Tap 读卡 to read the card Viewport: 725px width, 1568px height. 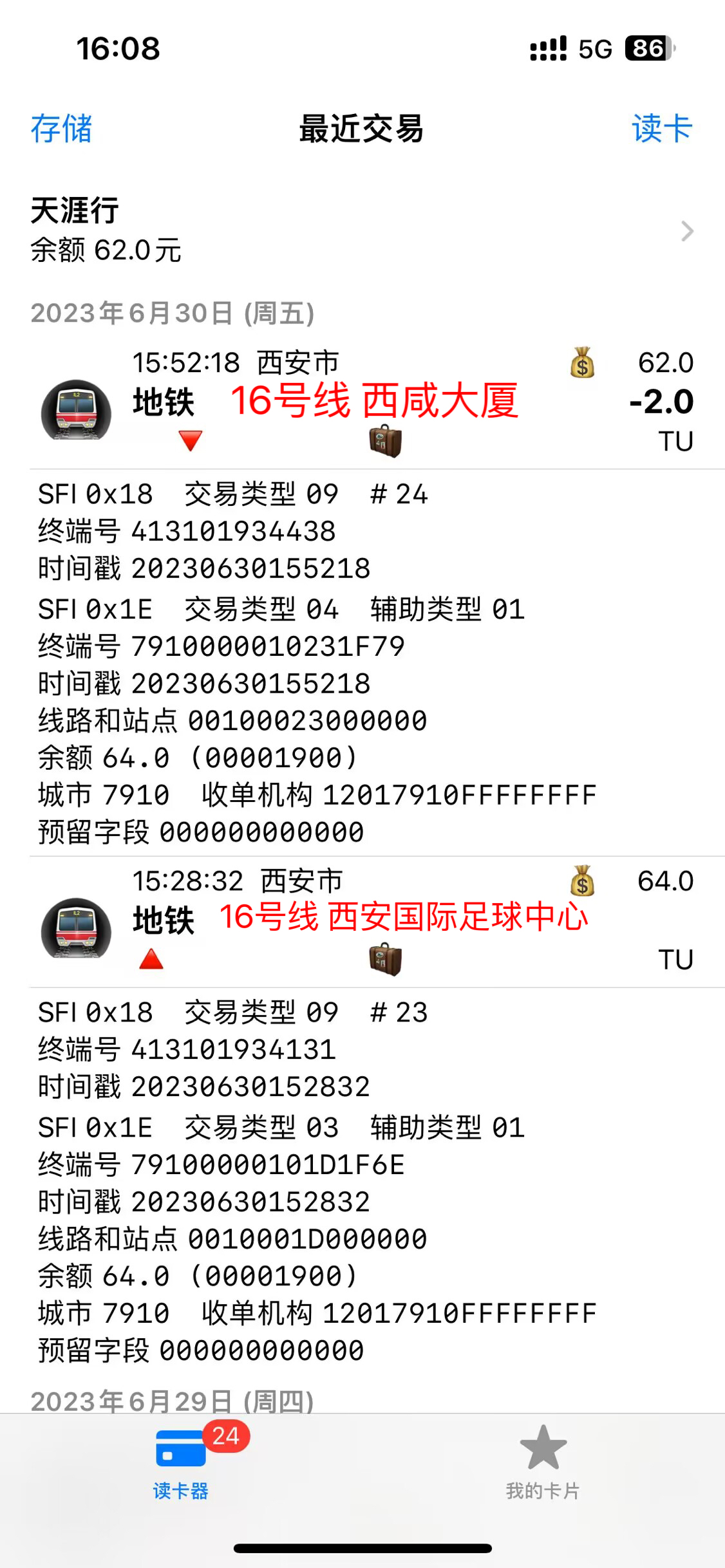tap(661, 128)
